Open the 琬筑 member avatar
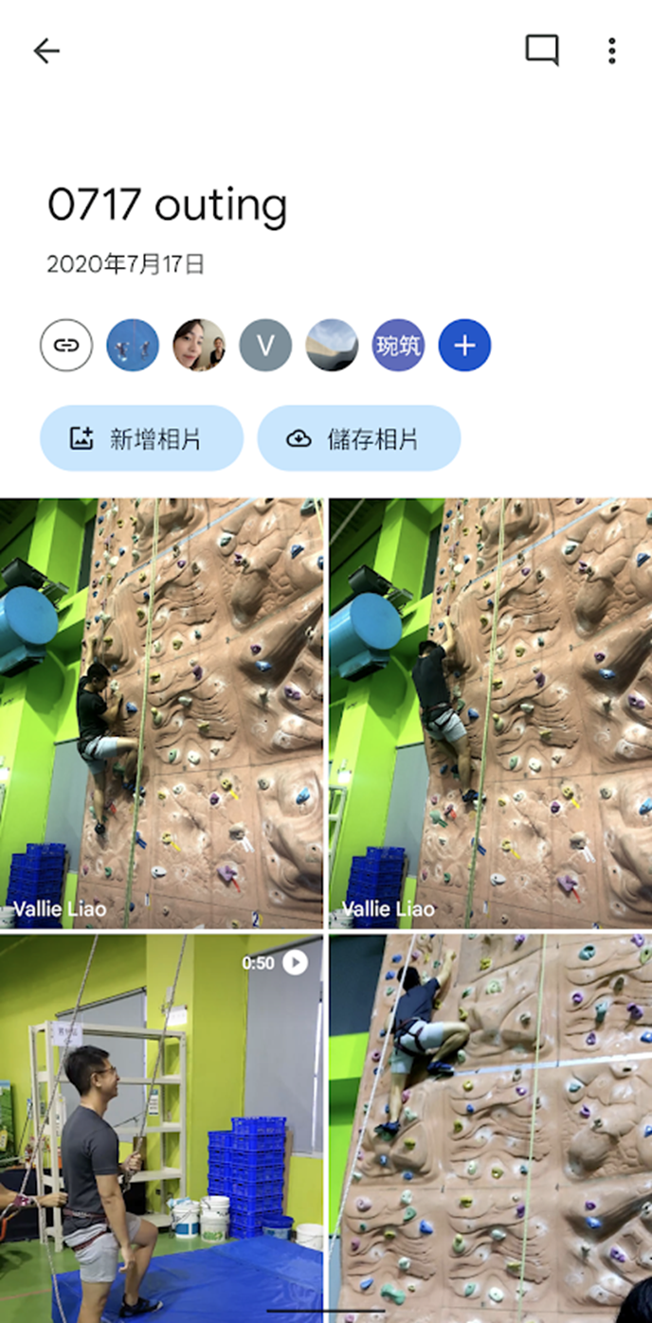The image size is (652, 1323). point(398,346)
